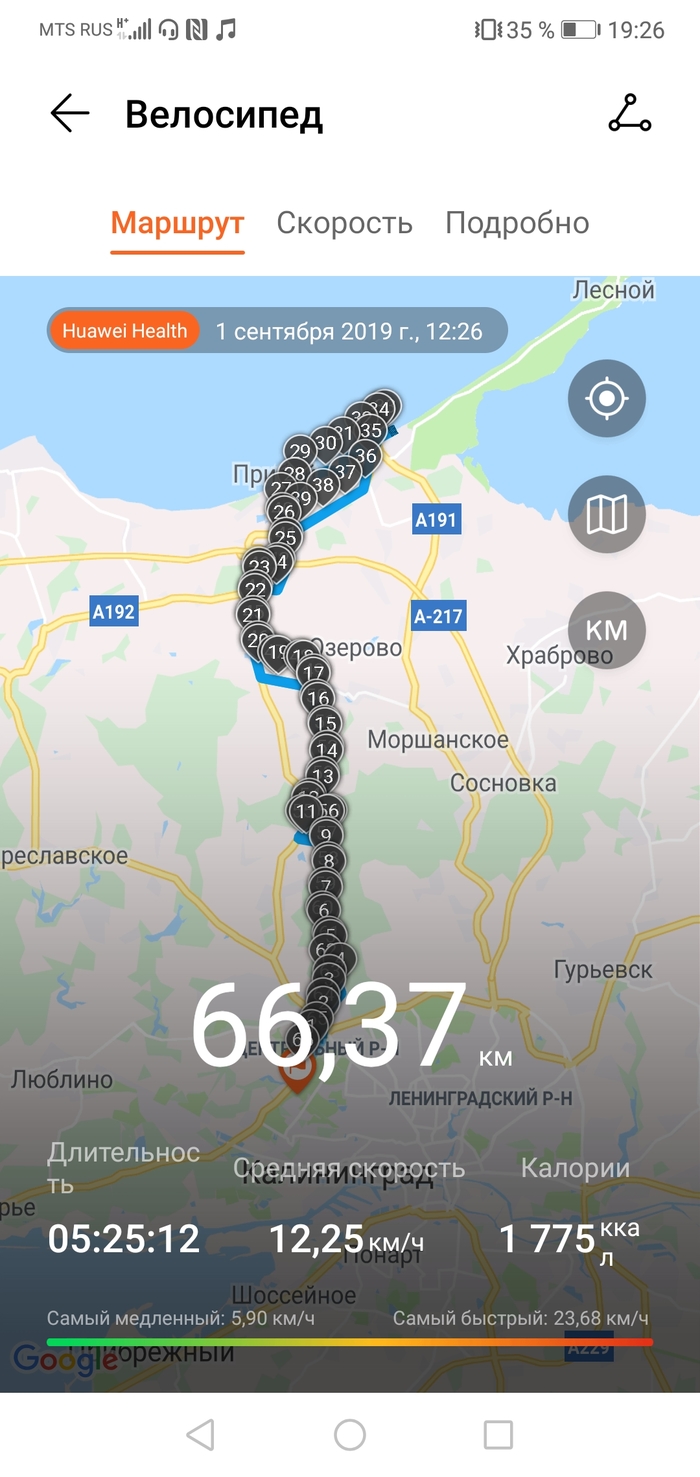The image size is (700, 1477).
Task: Open the route share icon
Action: point(629,114)
